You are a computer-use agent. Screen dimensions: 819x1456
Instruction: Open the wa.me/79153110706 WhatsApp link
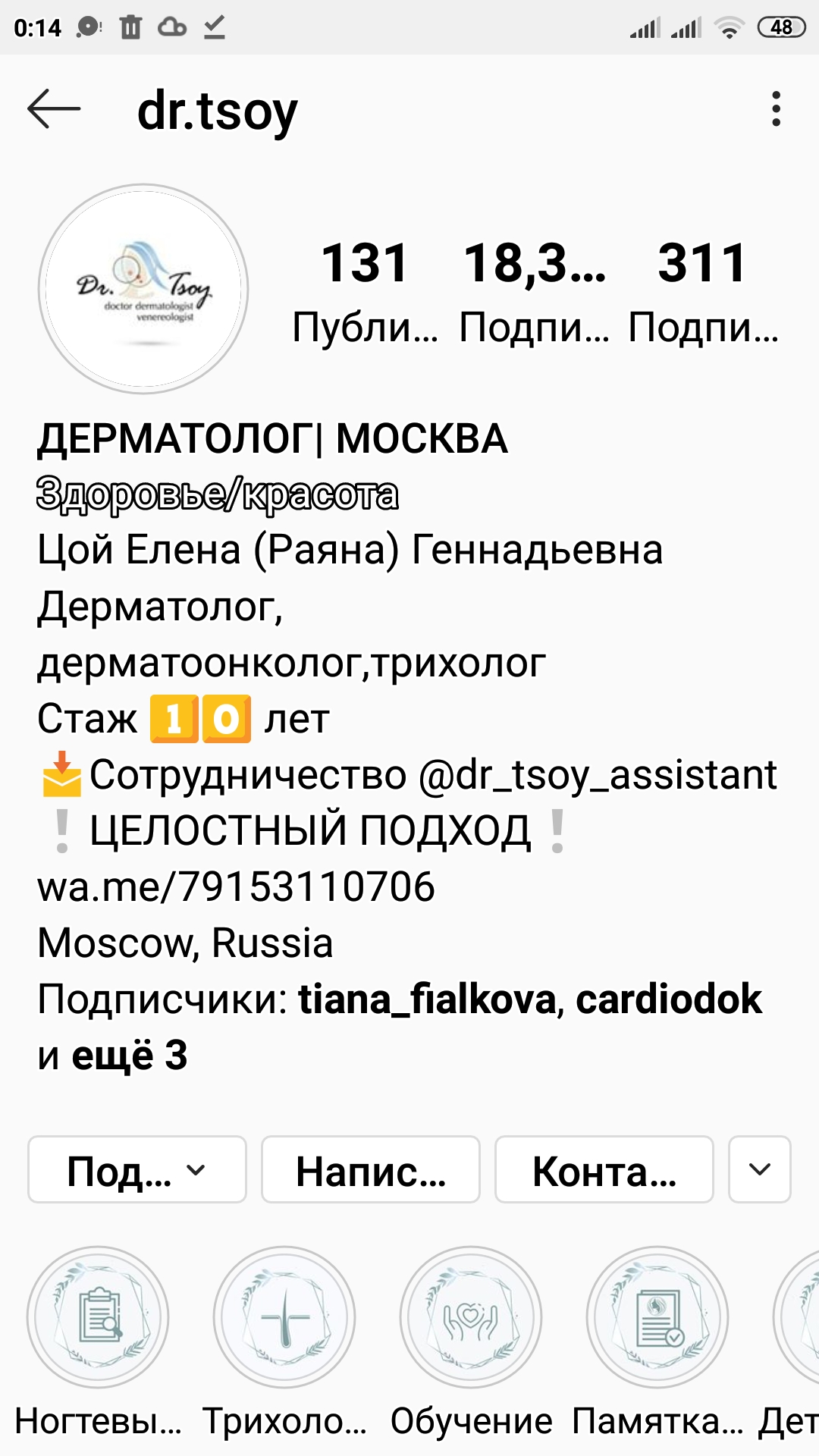(236, 886)
